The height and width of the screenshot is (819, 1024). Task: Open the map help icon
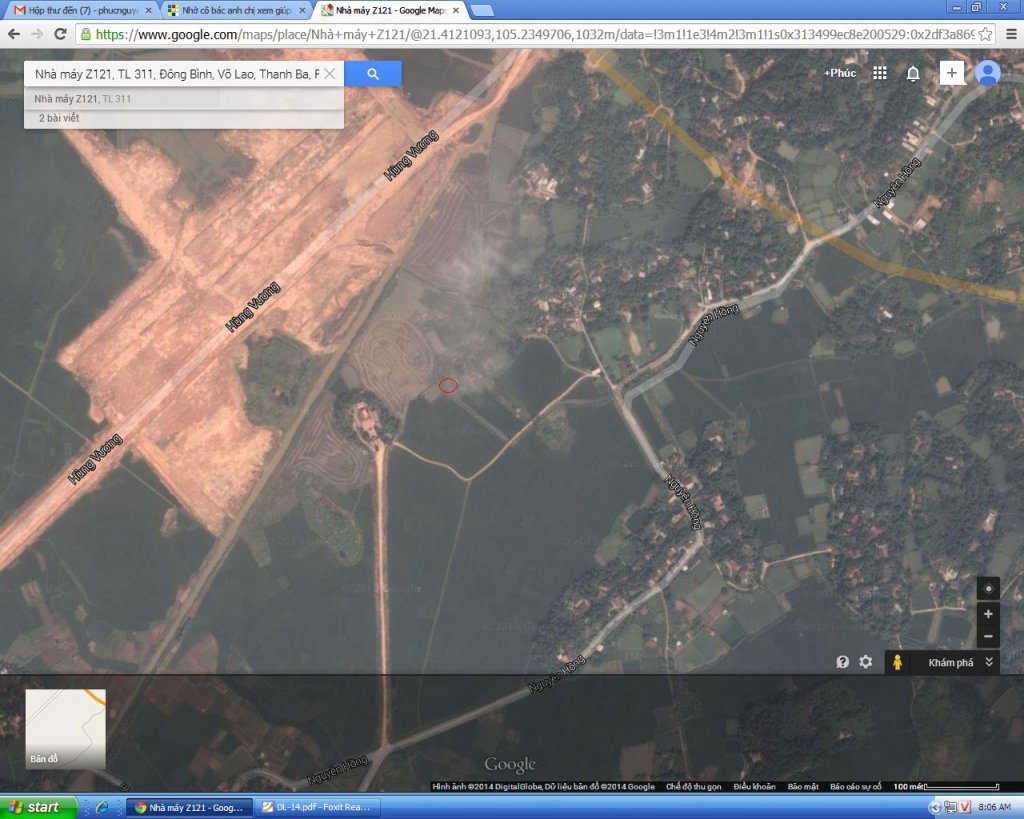click(843, 662)
